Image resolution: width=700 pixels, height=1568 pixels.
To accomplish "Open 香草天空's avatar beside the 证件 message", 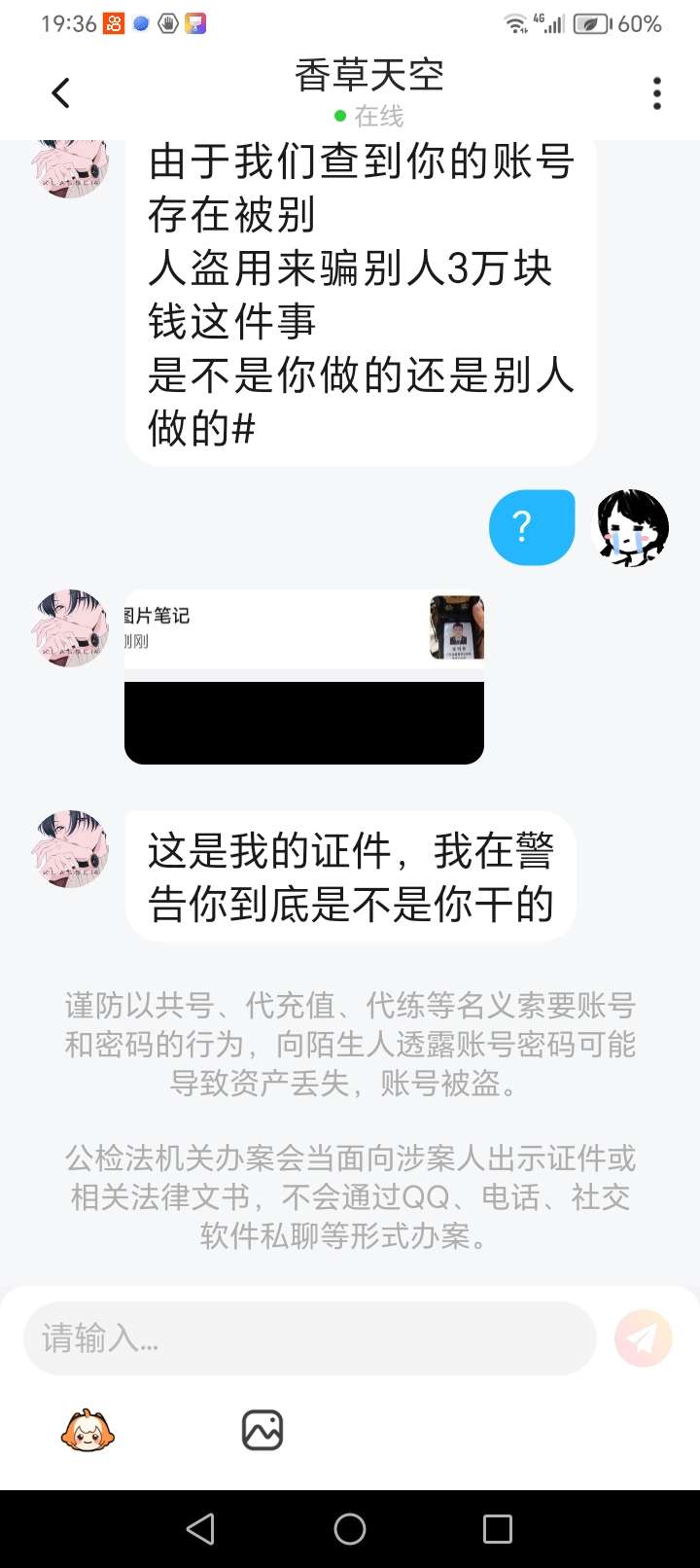I will point(70,849).
